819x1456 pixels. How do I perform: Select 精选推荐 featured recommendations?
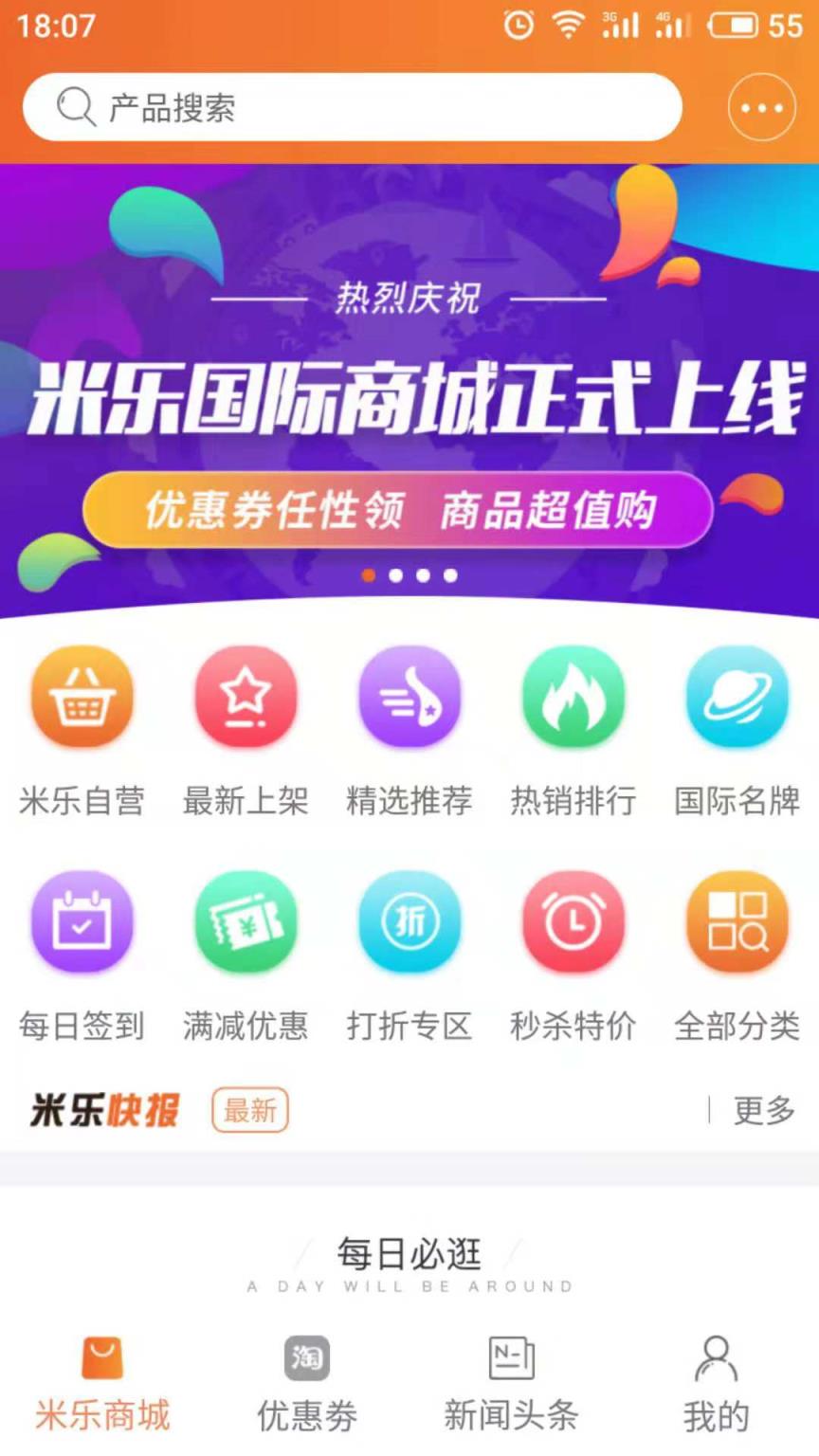409,697
